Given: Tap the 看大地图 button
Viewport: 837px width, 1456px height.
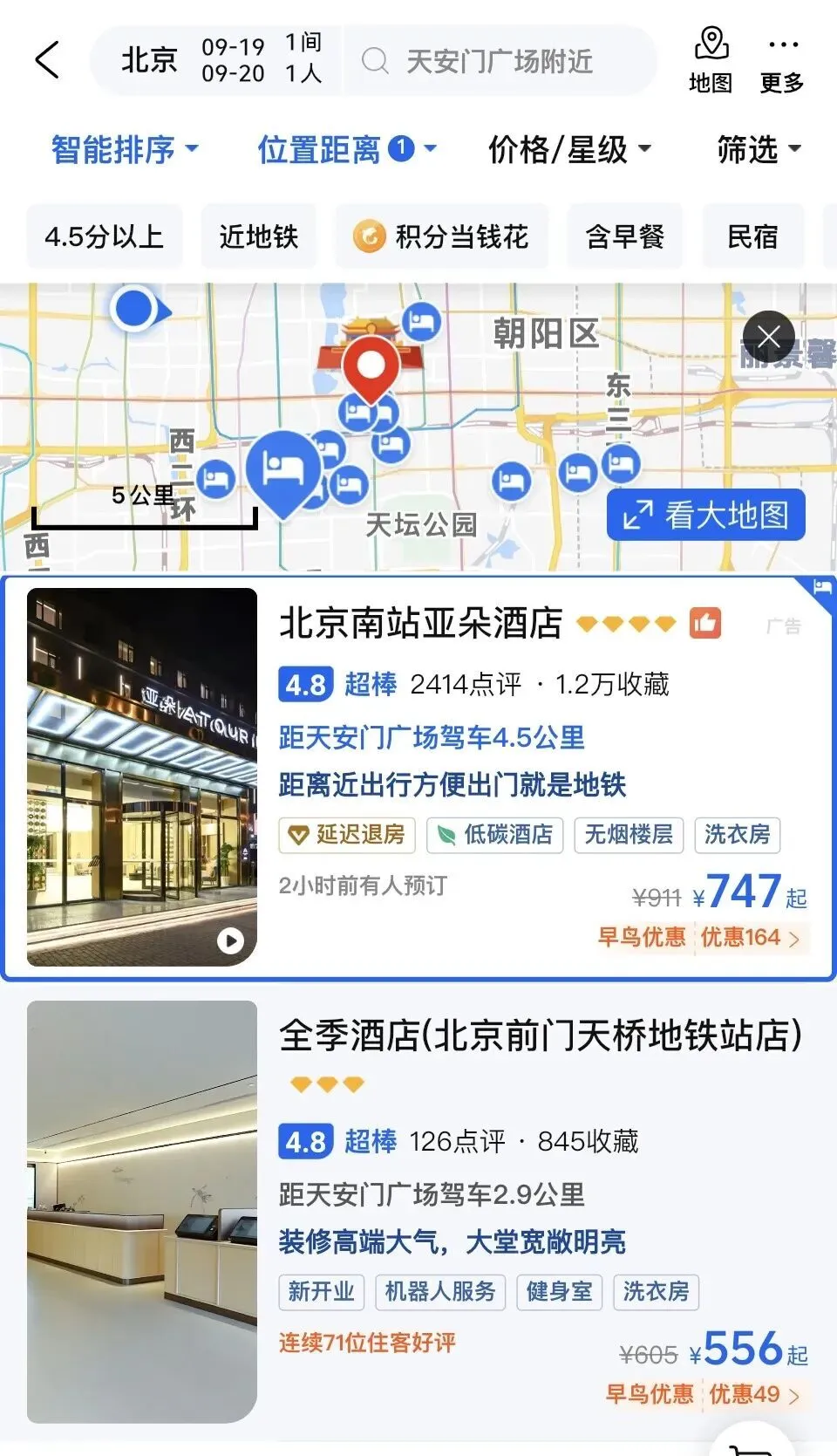Looking at the screenshot, I should (x=706, y=516).
